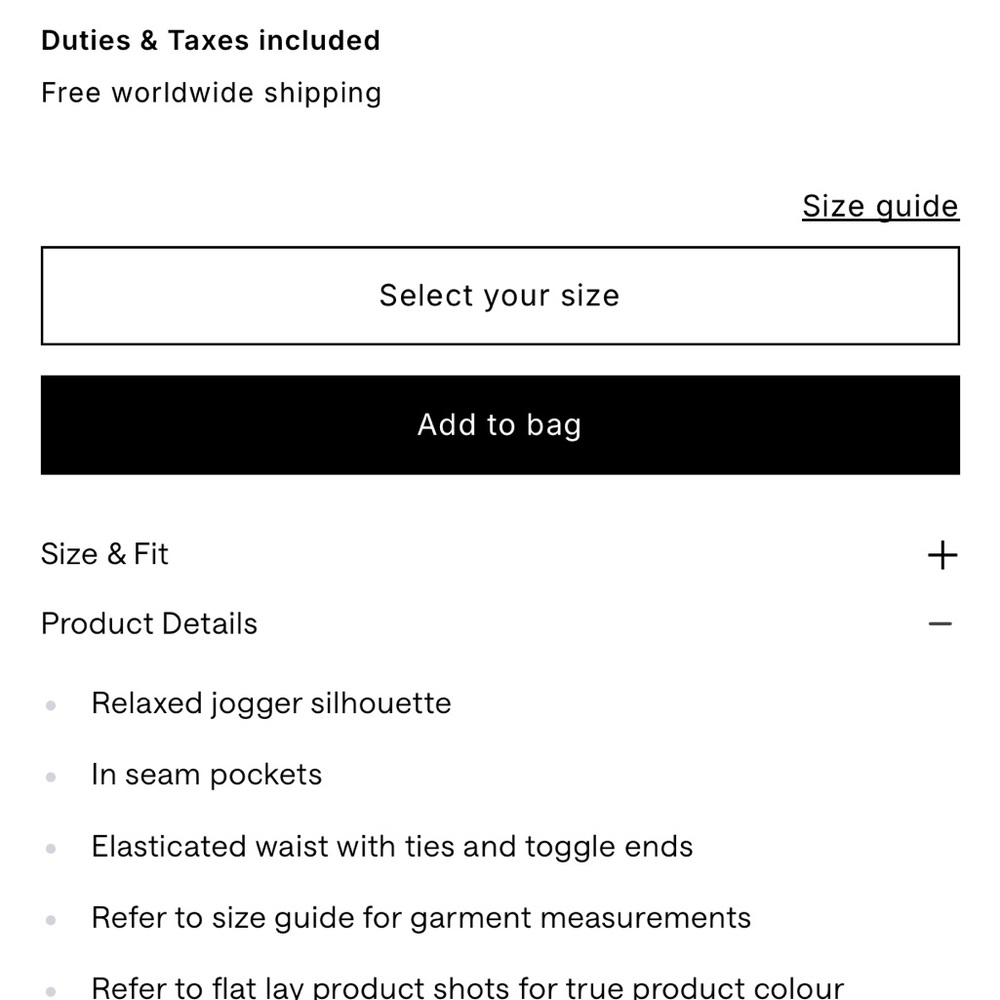1000x1000 pixels.
Task: Add the joggers to bag
Action: 500,425
